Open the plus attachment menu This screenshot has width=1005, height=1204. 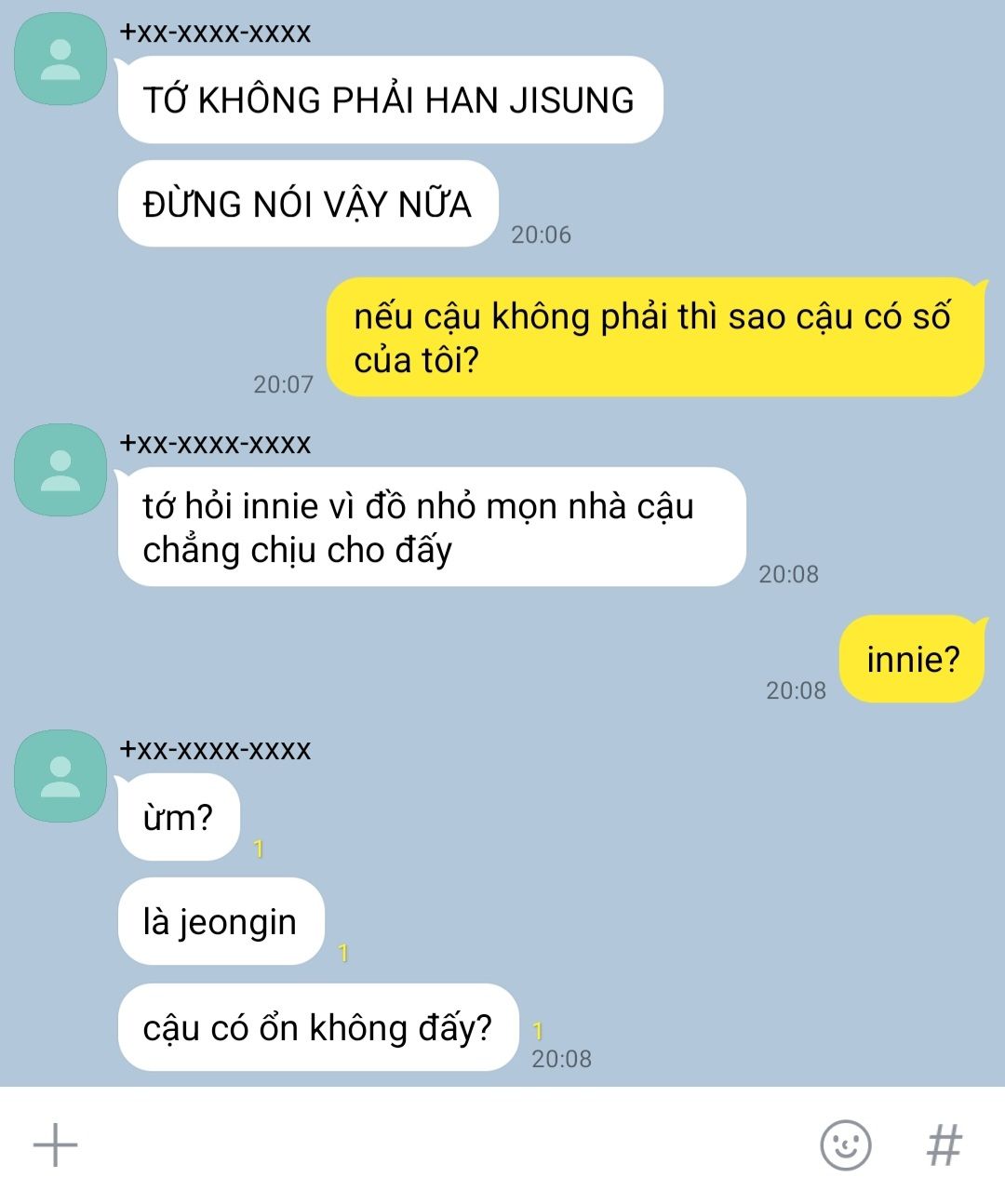(56, 1144)
